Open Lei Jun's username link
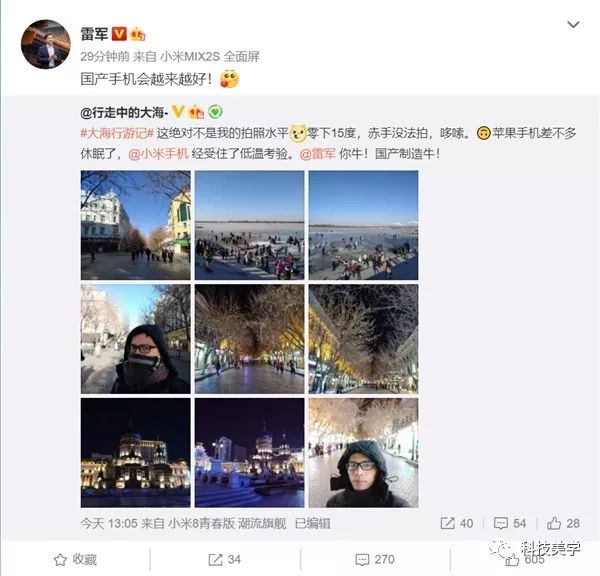Image resolution: width=600 pixels, height=576 pixels. 94,33
